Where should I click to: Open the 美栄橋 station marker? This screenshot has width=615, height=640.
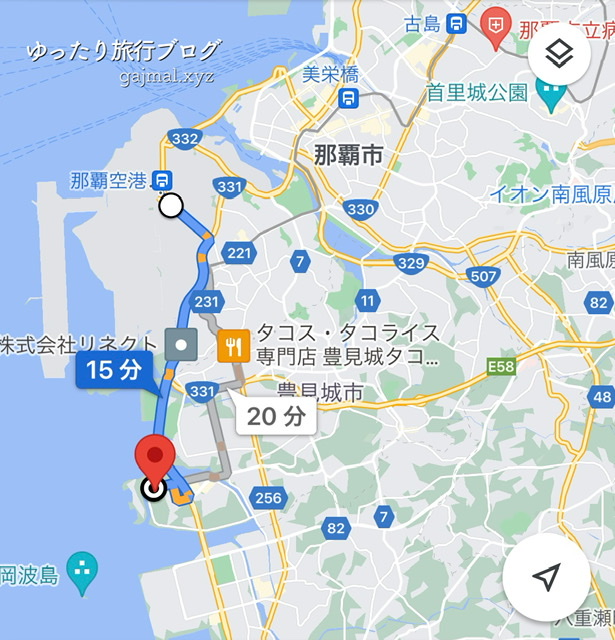349,98
